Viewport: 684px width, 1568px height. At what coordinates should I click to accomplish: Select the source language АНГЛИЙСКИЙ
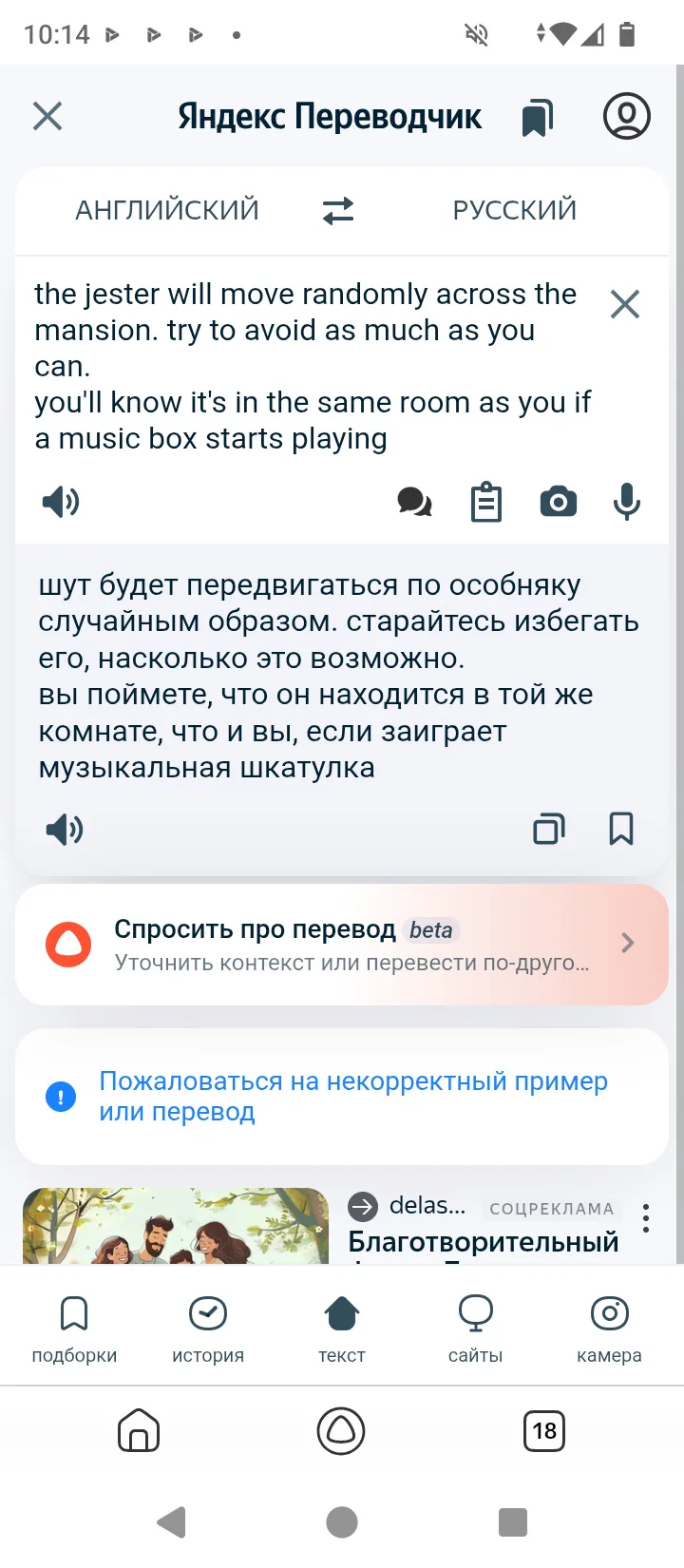tap(167, 210)
